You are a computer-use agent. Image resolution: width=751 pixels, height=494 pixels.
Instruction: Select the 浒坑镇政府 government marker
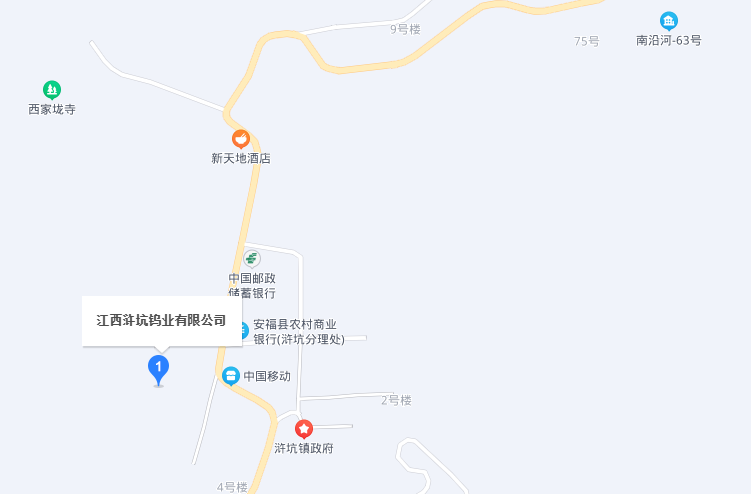click(304, 429)
